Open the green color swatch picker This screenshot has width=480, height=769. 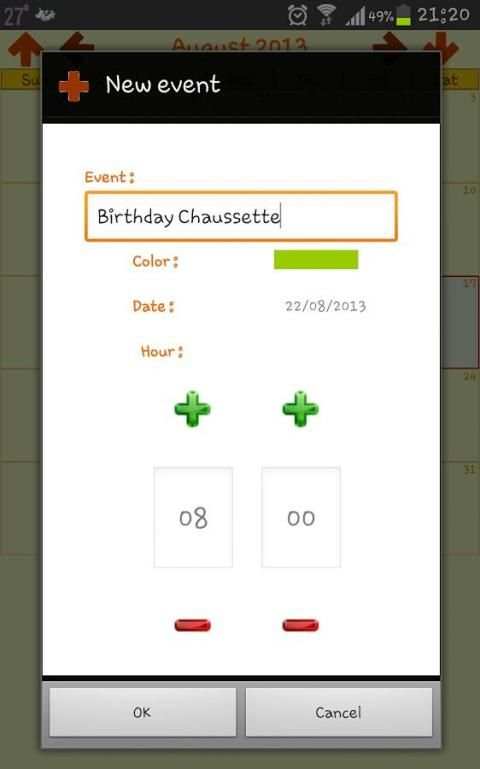pyautogui.click(x=316, y=259)
